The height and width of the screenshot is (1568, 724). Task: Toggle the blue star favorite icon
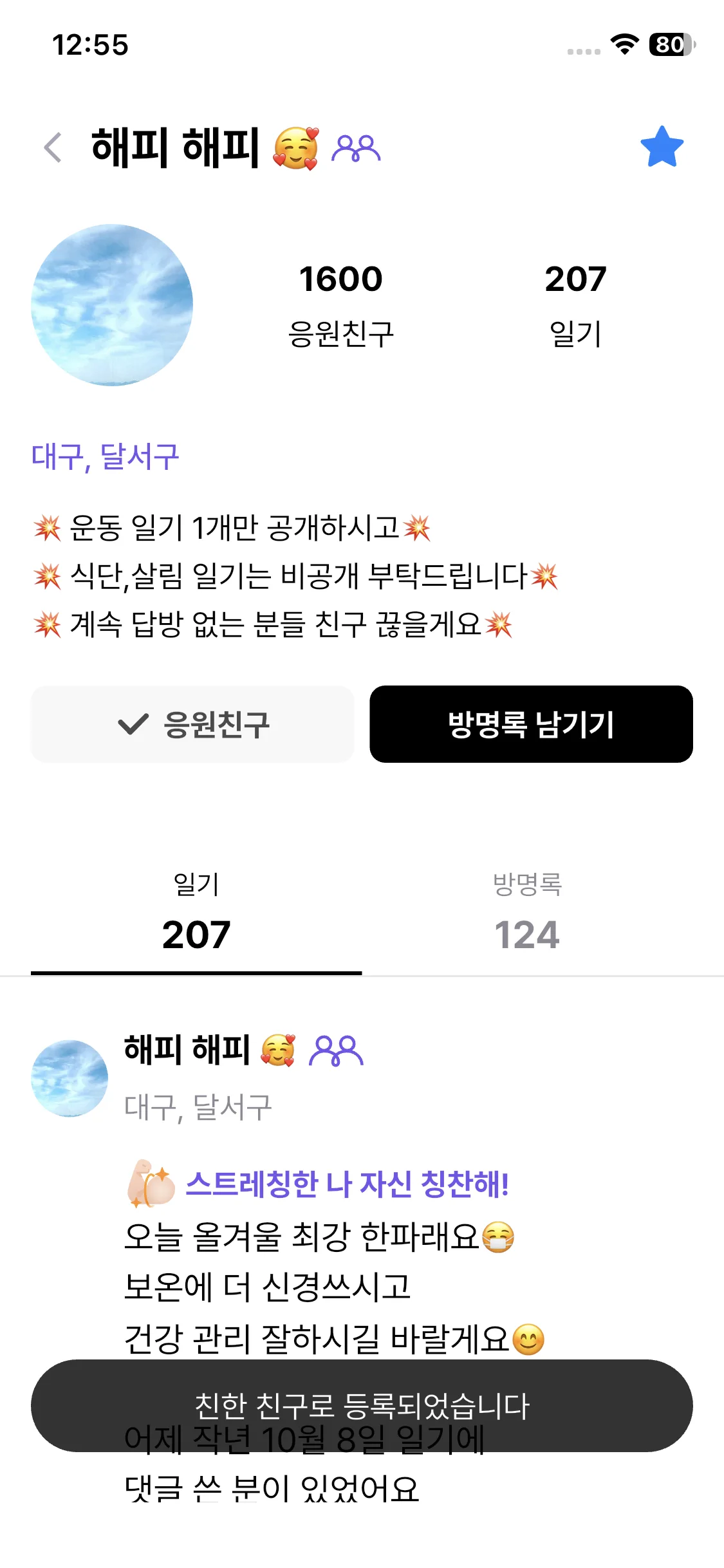pyautogui.click(x=662, y=147)
